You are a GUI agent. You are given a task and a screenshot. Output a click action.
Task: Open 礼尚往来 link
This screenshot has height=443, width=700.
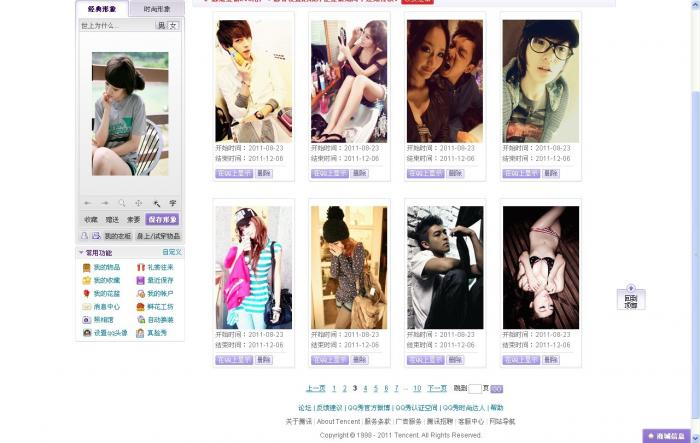coord(159,267)
